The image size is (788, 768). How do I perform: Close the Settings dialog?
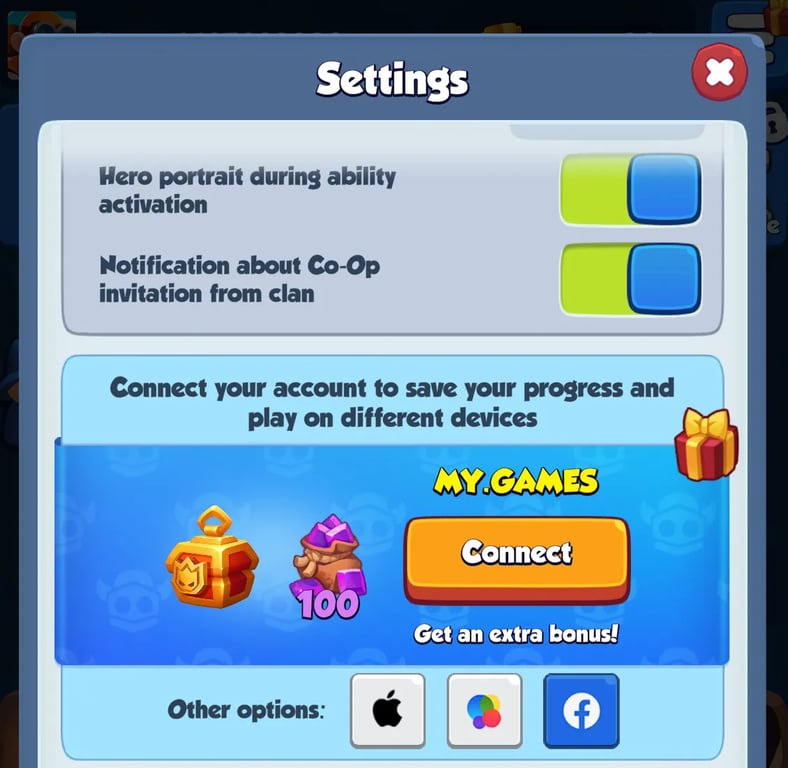coord(719,72)
